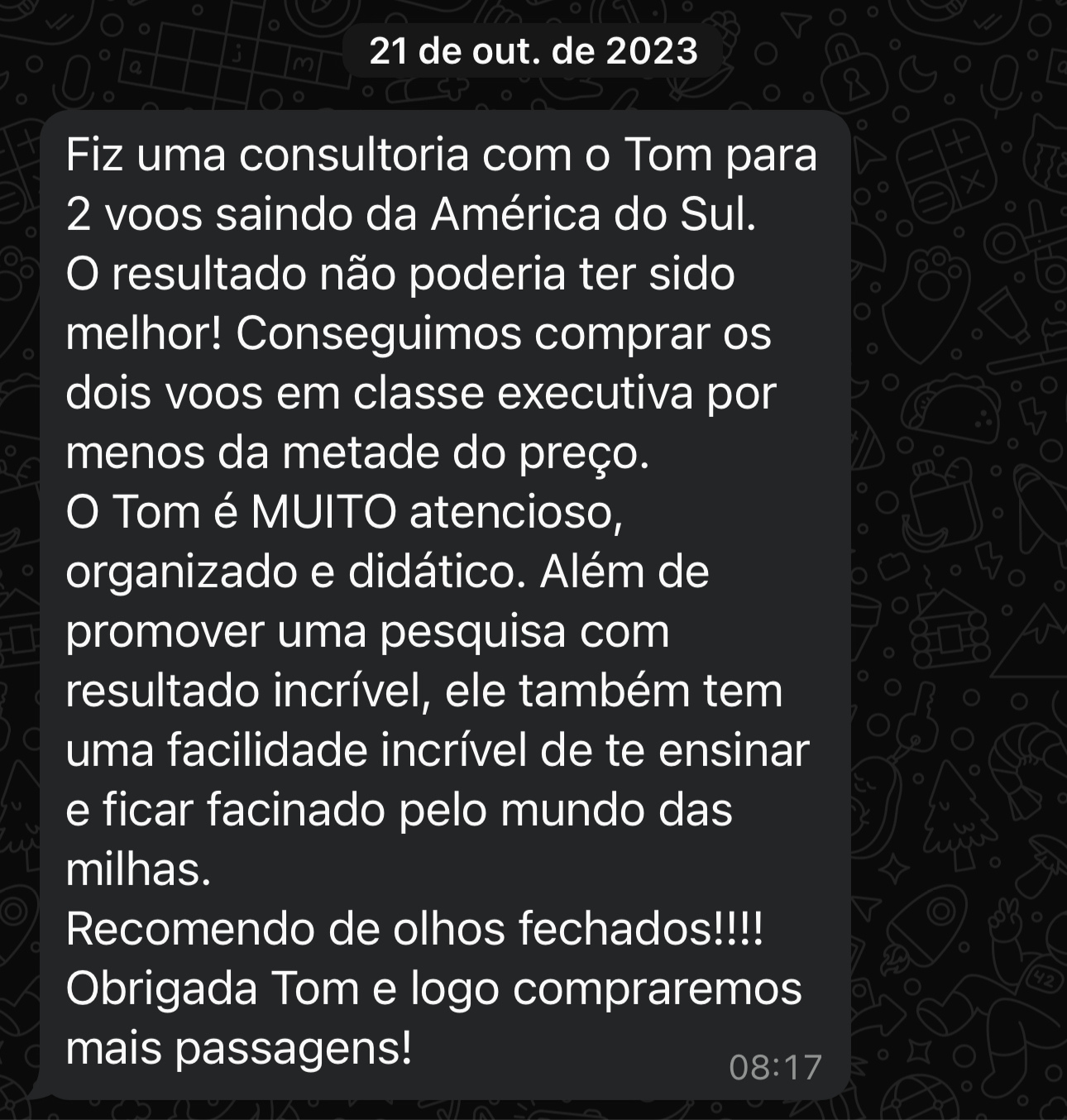Click the chat wallpaper area right of the bubble
This screenshot has width=1067, height=1120.
(951, 579)
